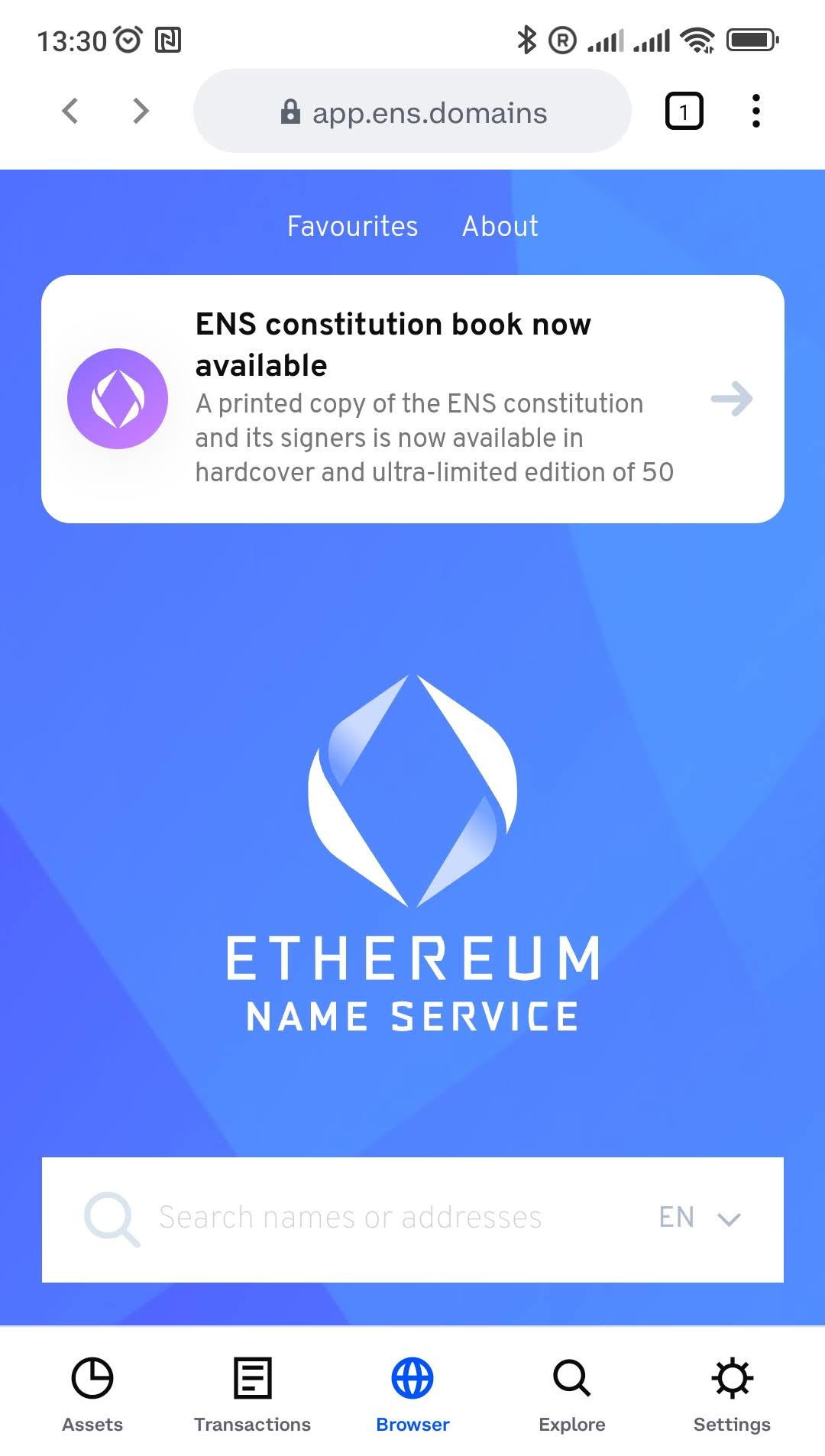Go forward to the next page
825x1456 pixels.
click(141, 112)
